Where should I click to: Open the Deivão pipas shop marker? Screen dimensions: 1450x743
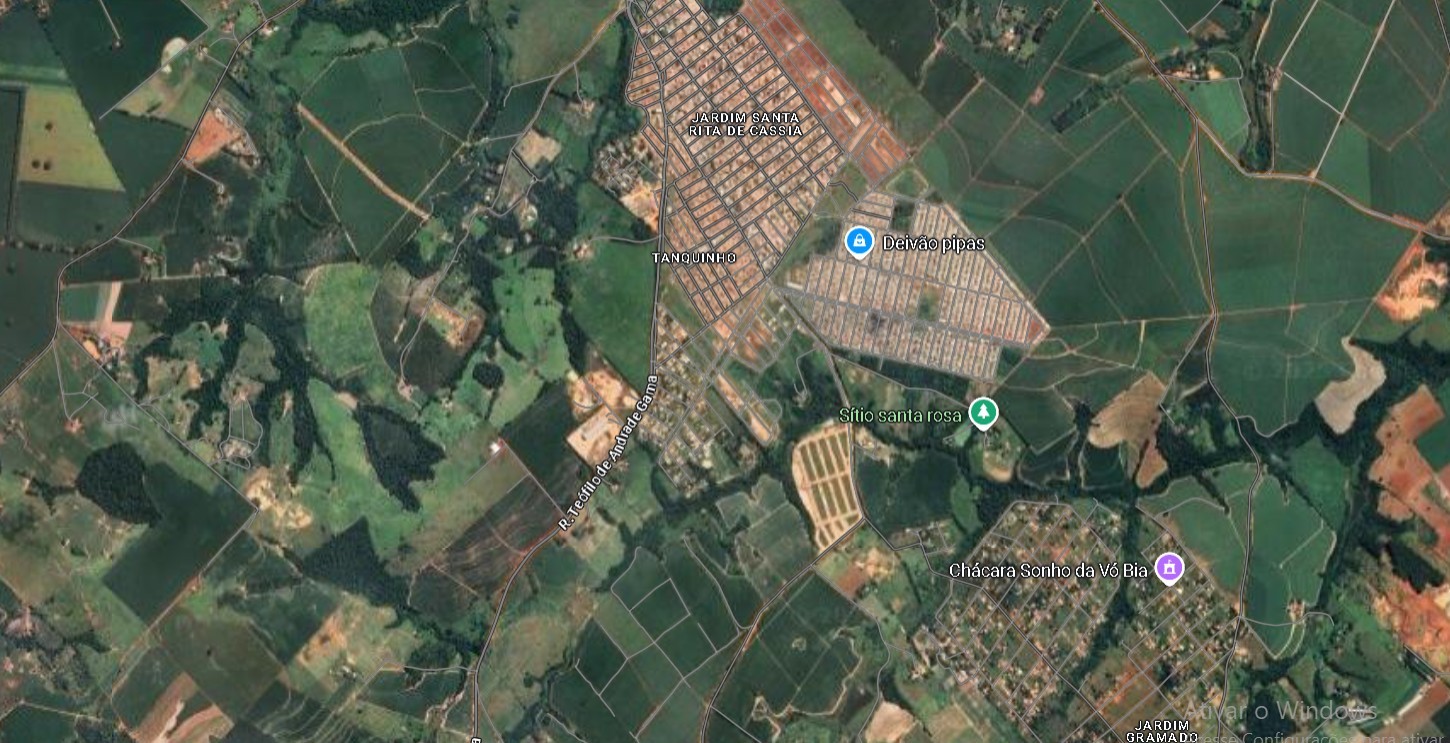(x=858, y=241)
